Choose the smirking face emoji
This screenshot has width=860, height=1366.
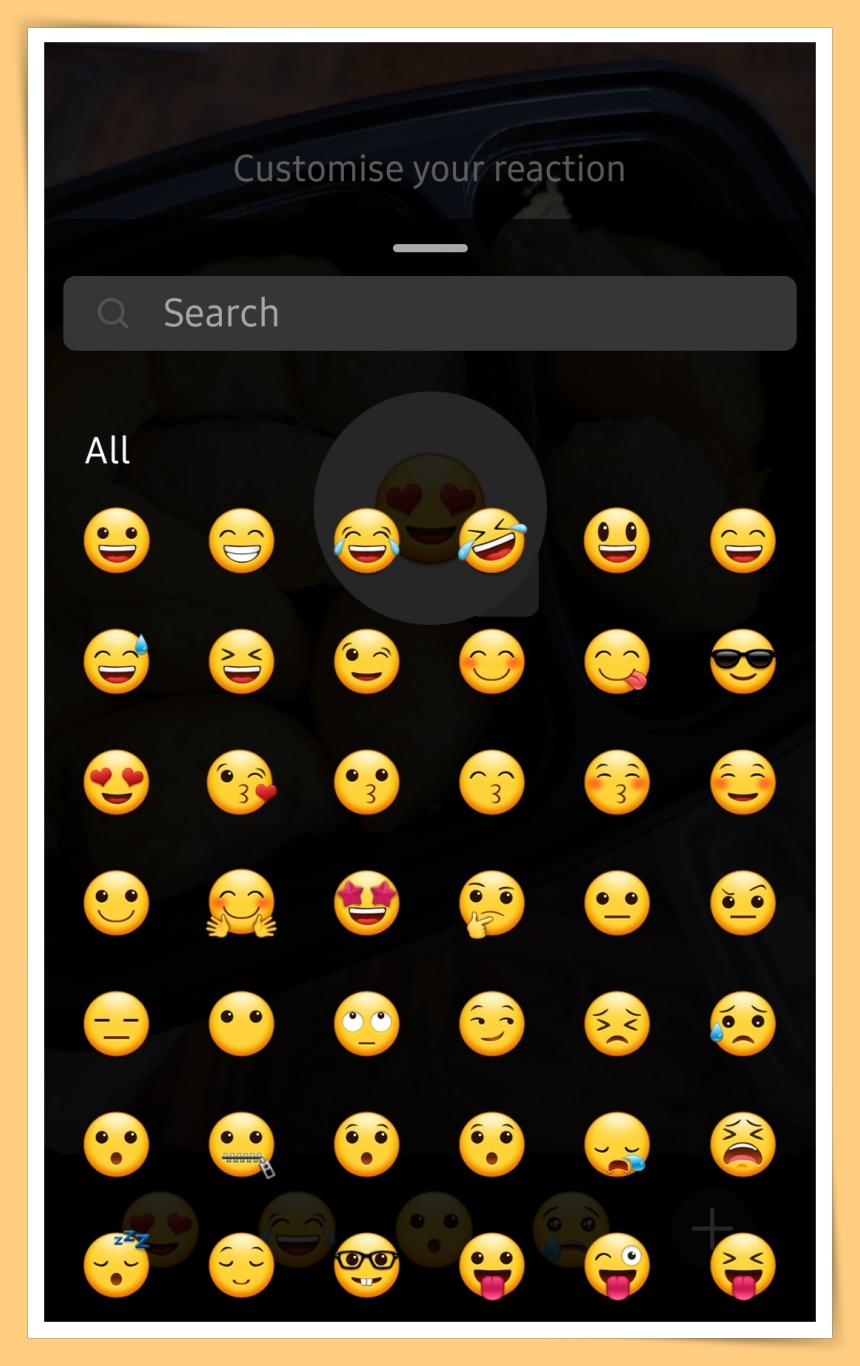491,1025
